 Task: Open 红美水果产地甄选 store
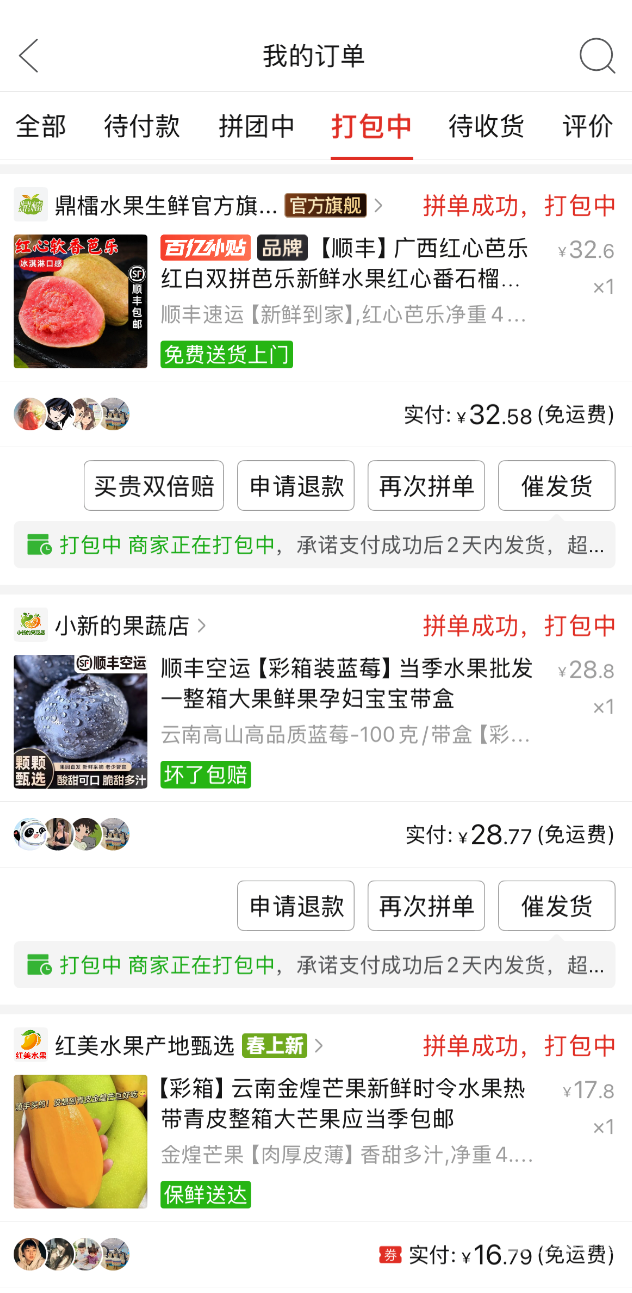pos(146,1046)
